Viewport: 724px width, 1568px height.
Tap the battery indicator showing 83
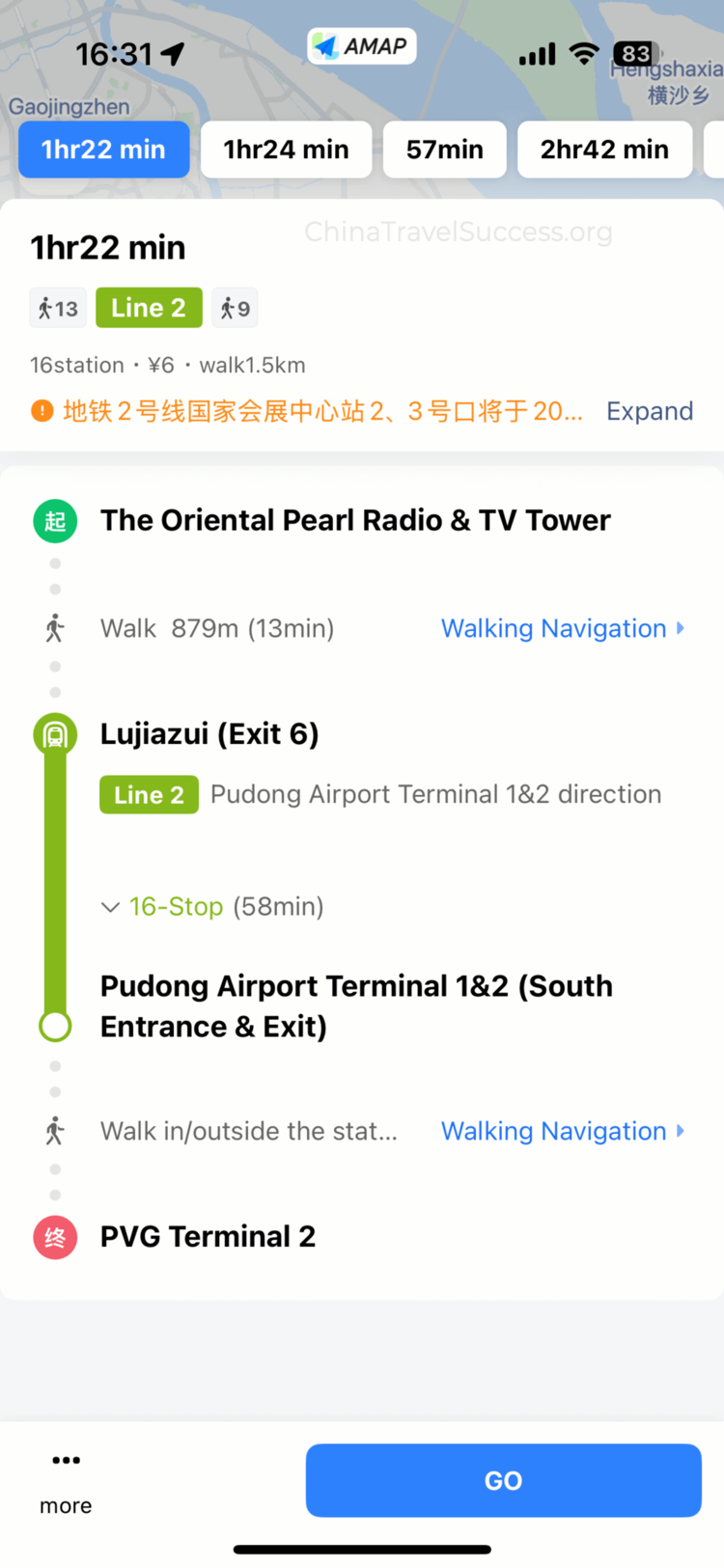pos(634,54)
